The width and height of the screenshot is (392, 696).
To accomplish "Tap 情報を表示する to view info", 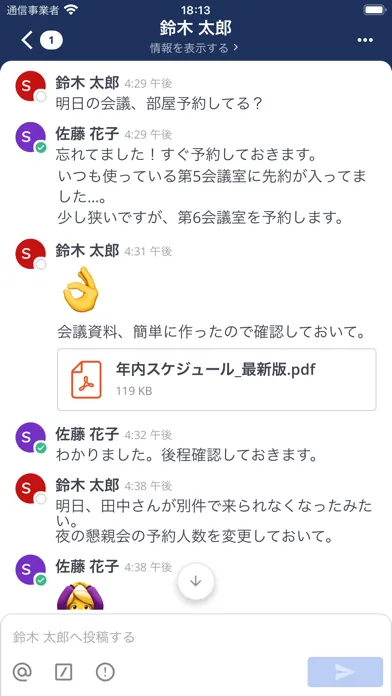I will [x=195, y=48].
